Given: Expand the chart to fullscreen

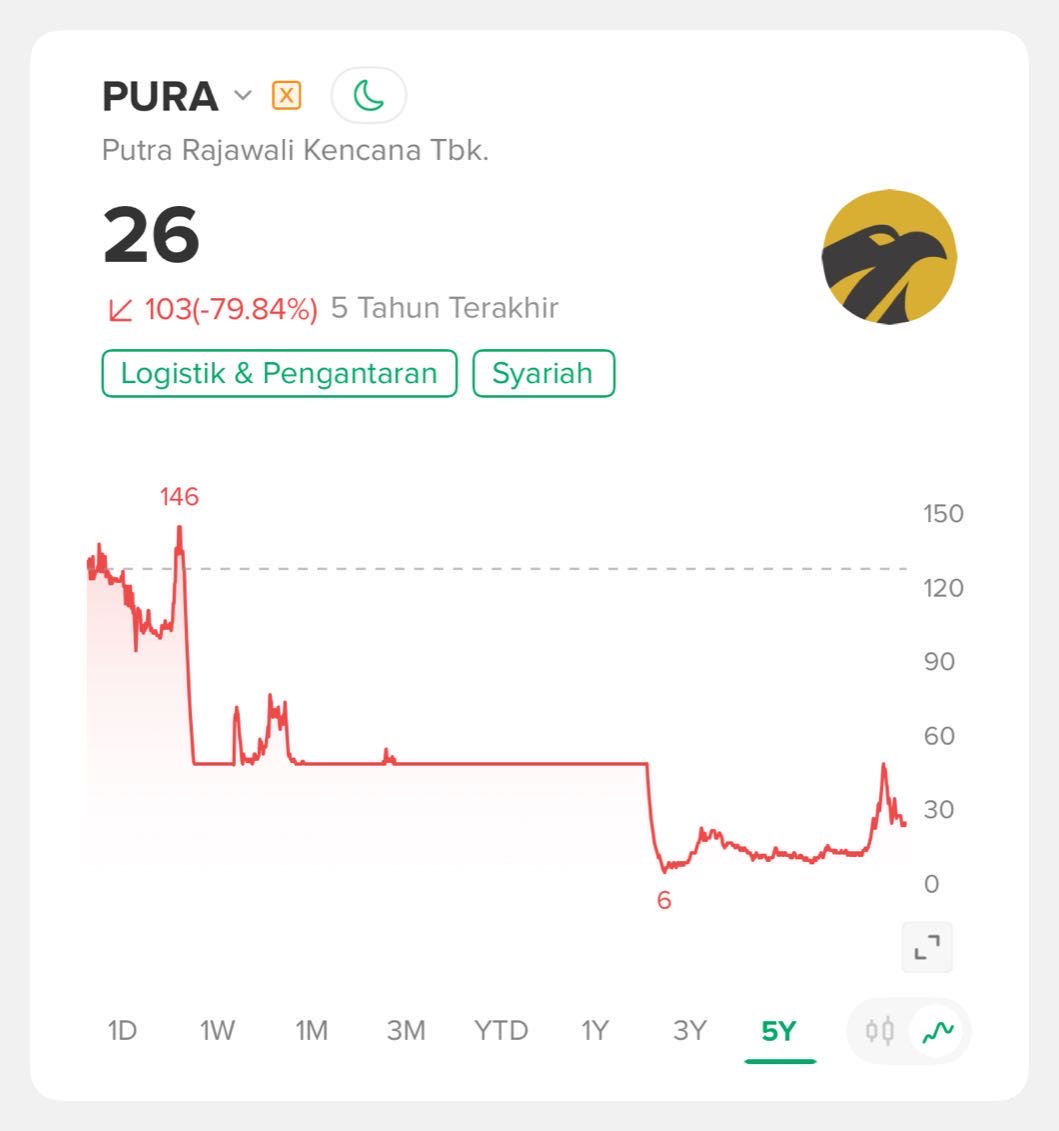Looking at the screenshot, I should click(927, 947).
